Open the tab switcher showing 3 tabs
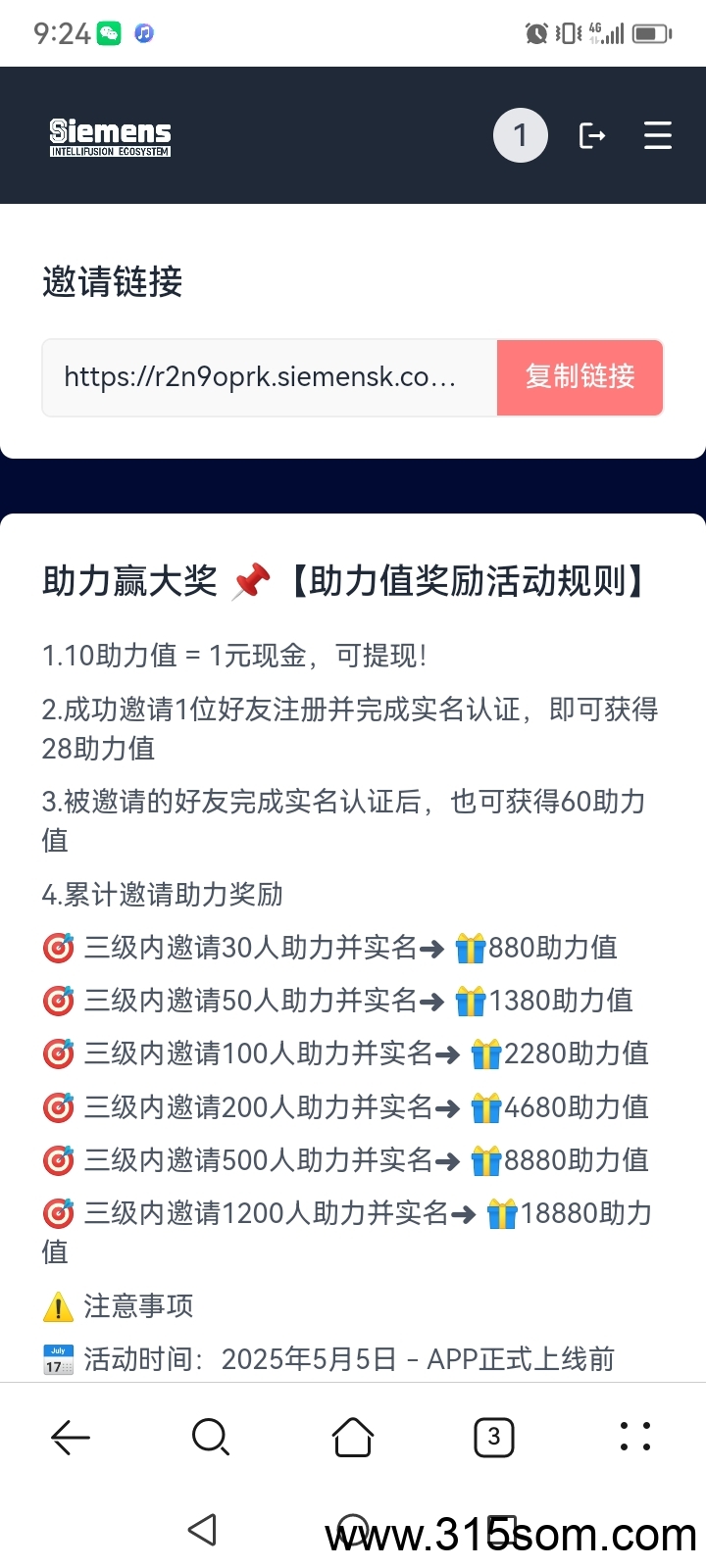Viewport: 706px width, 1568px height. click(494, 1438)
